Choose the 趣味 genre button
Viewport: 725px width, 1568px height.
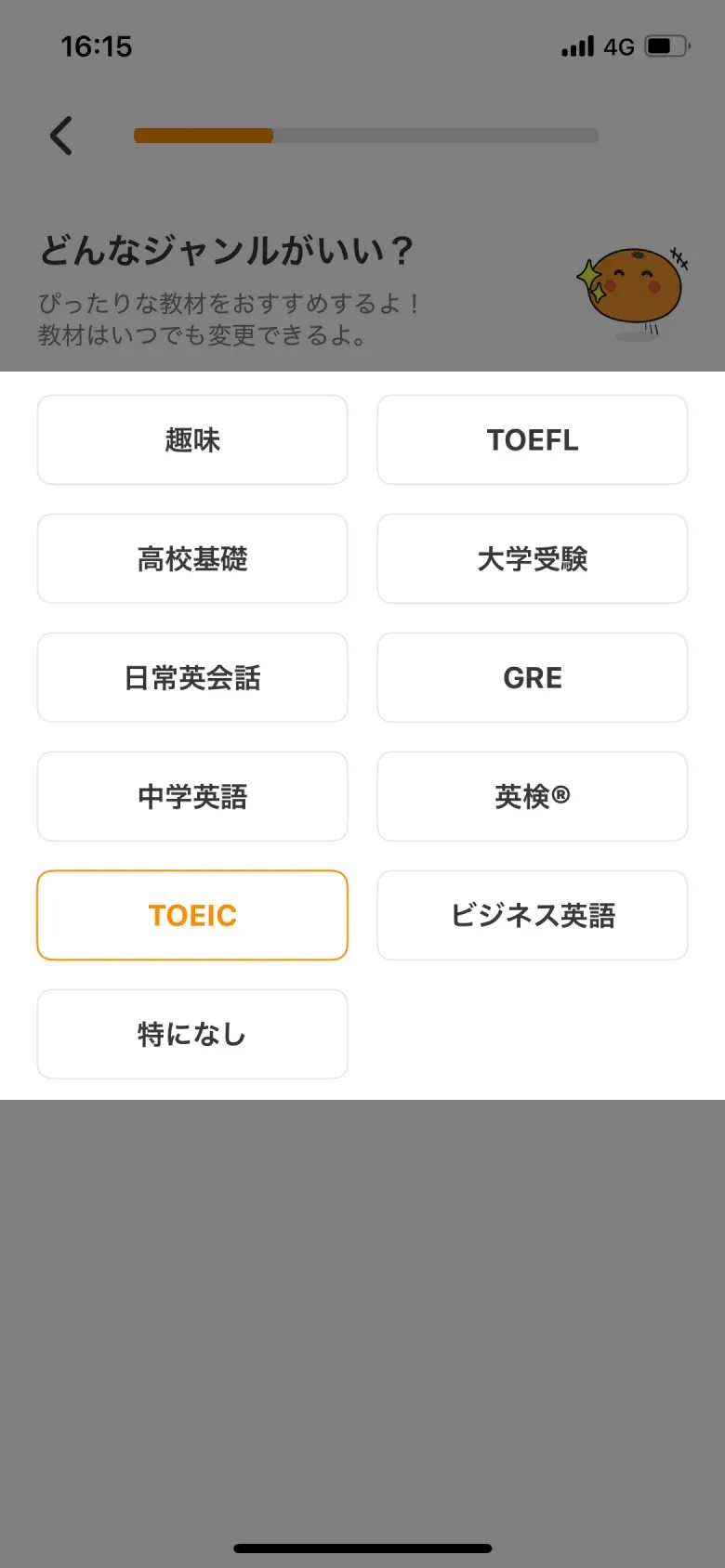(191, 439)
